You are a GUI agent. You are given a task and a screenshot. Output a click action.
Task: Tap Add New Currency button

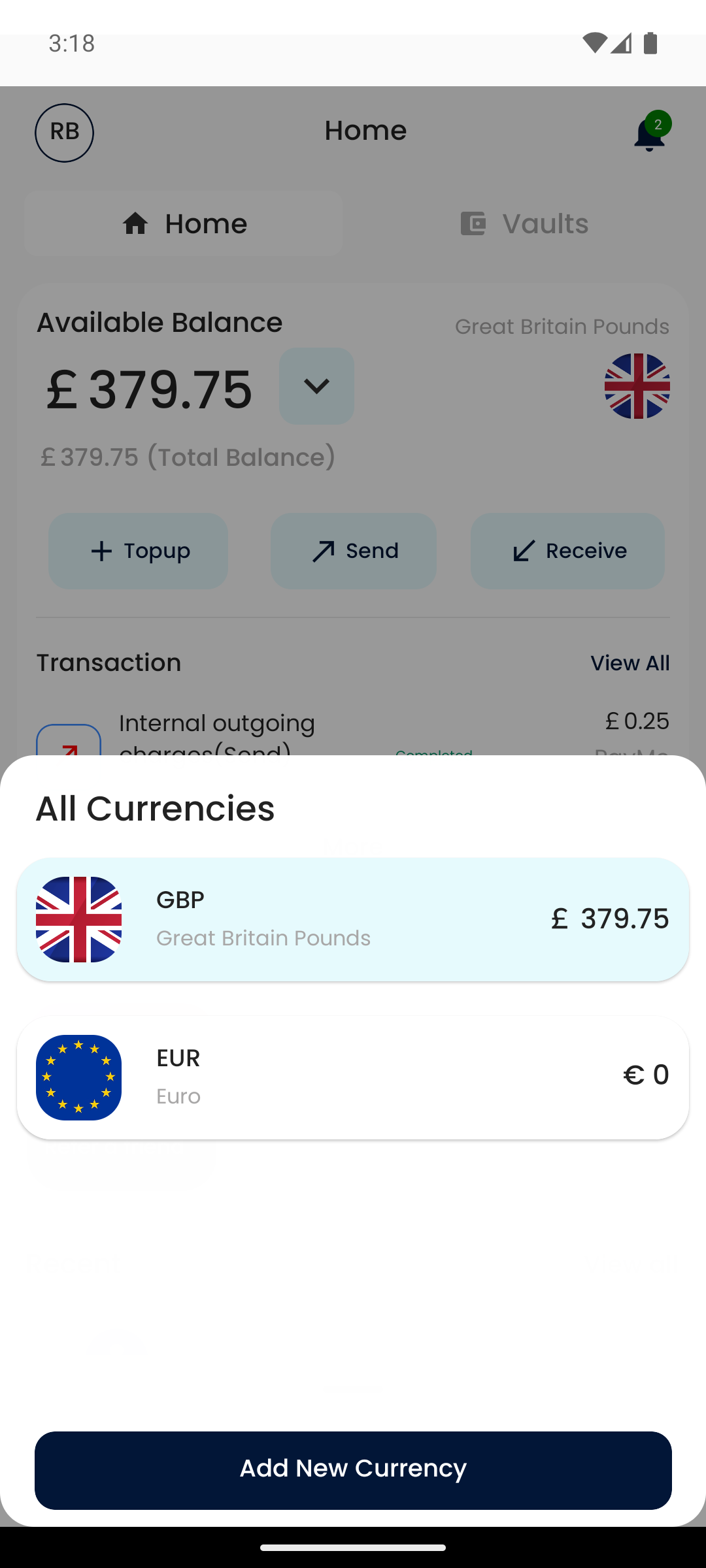click(x=353, y=1470)
